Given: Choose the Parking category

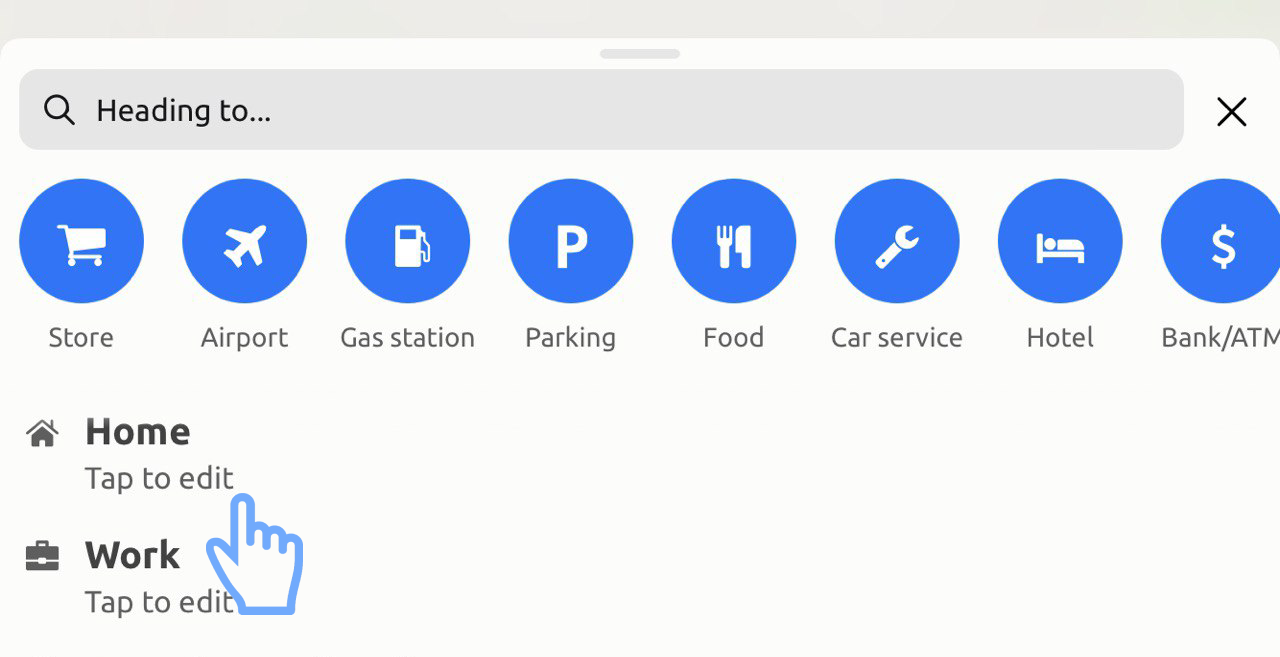Looking at the screenshot, I should (570, 241).
